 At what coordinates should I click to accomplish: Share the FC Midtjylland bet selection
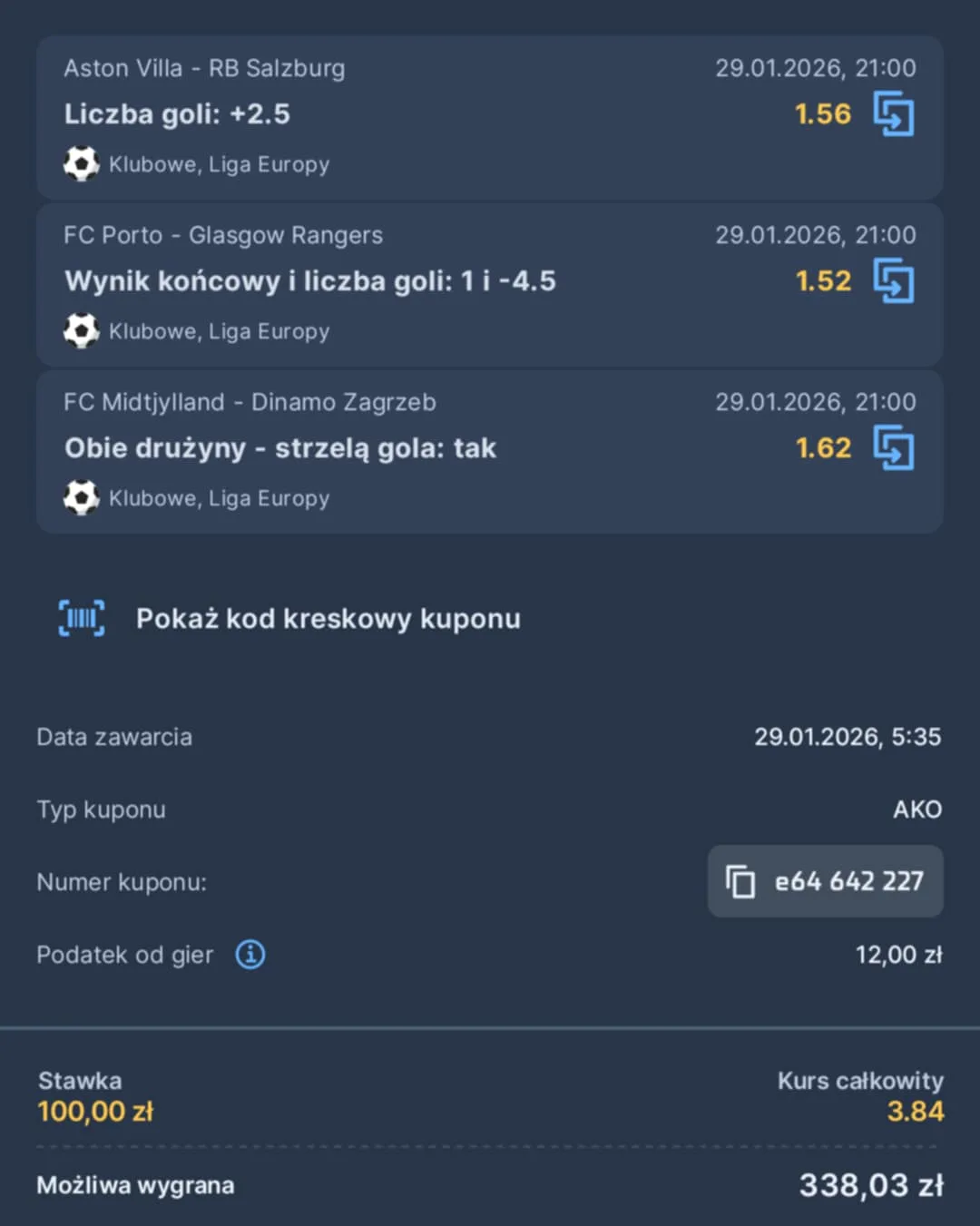coord(895,447)
